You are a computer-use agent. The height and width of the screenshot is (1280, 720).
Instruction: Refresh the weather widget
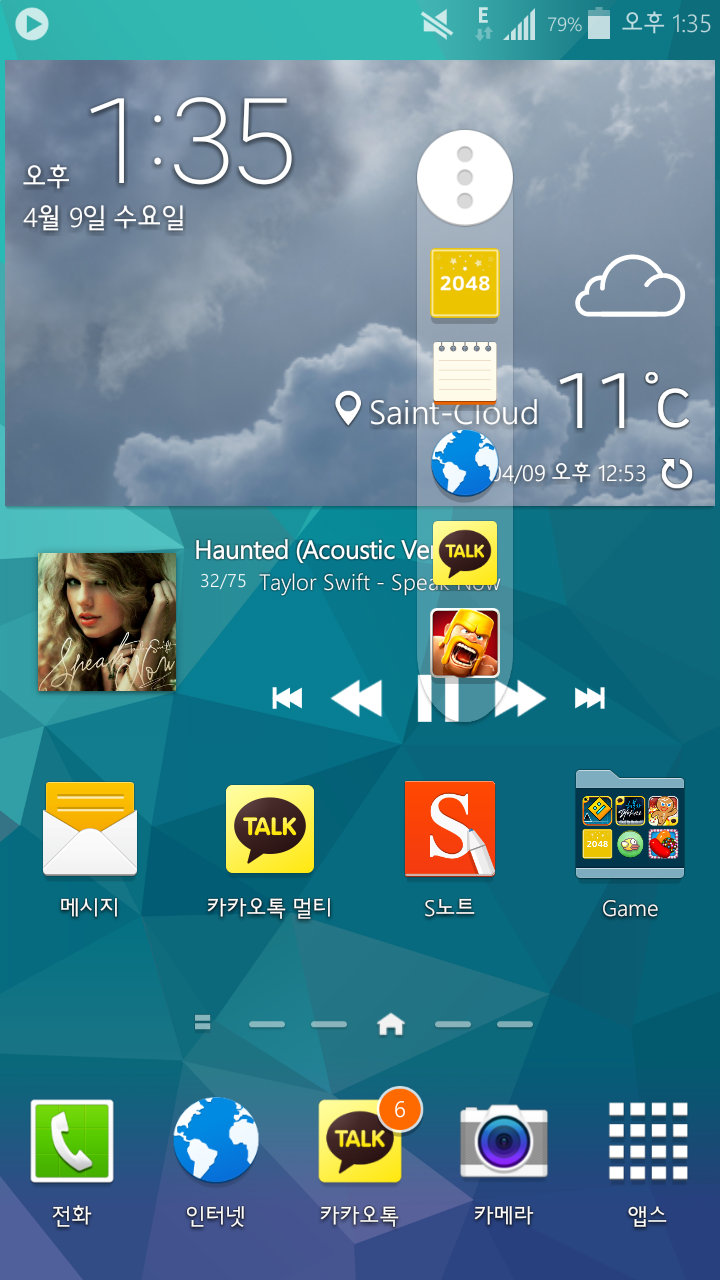click(677, 473)
